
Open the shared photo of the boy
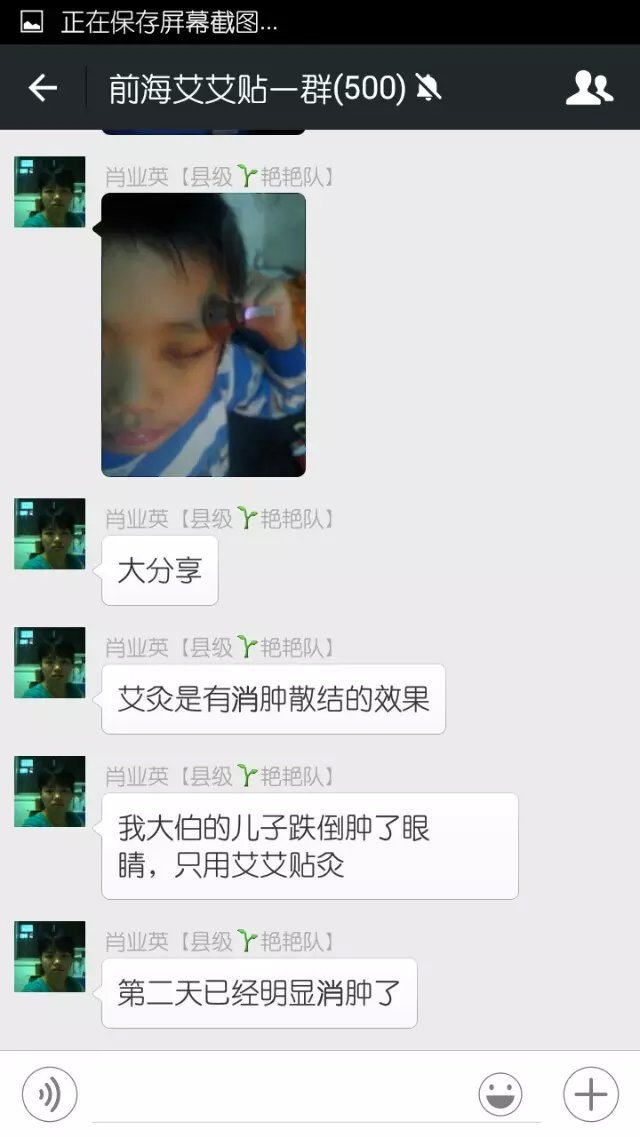(x=203, y=334)
